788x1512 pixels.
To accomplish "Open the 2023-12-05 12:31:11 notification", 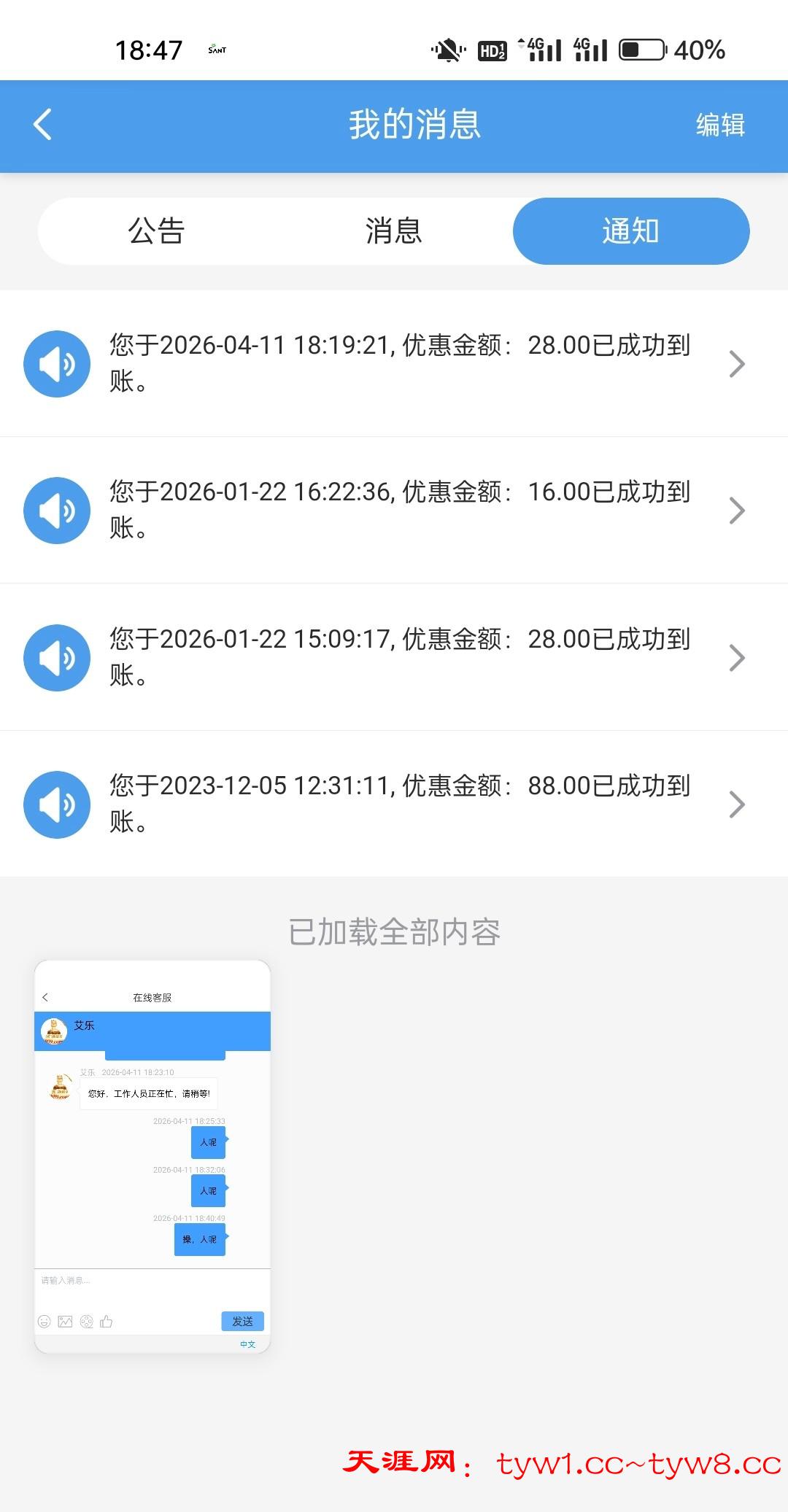I will coord(394,804).
